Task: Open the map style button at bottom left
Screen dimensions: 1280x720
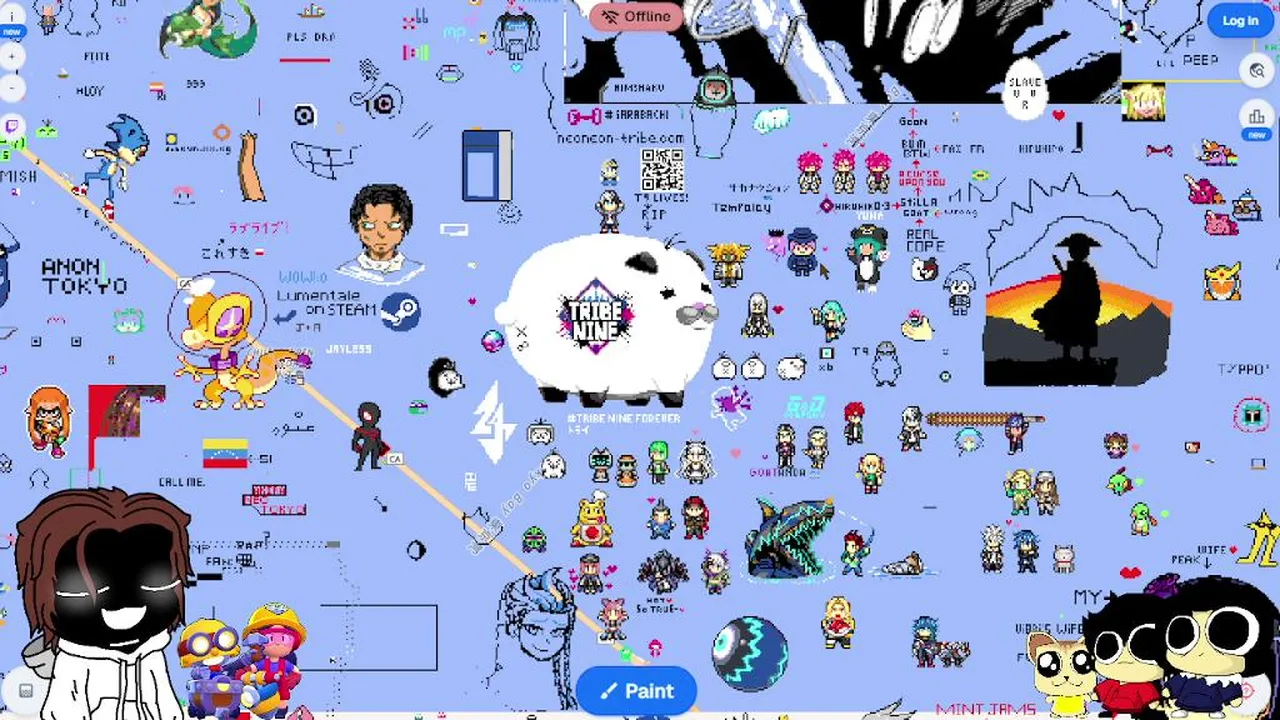Action: point(26,690)
